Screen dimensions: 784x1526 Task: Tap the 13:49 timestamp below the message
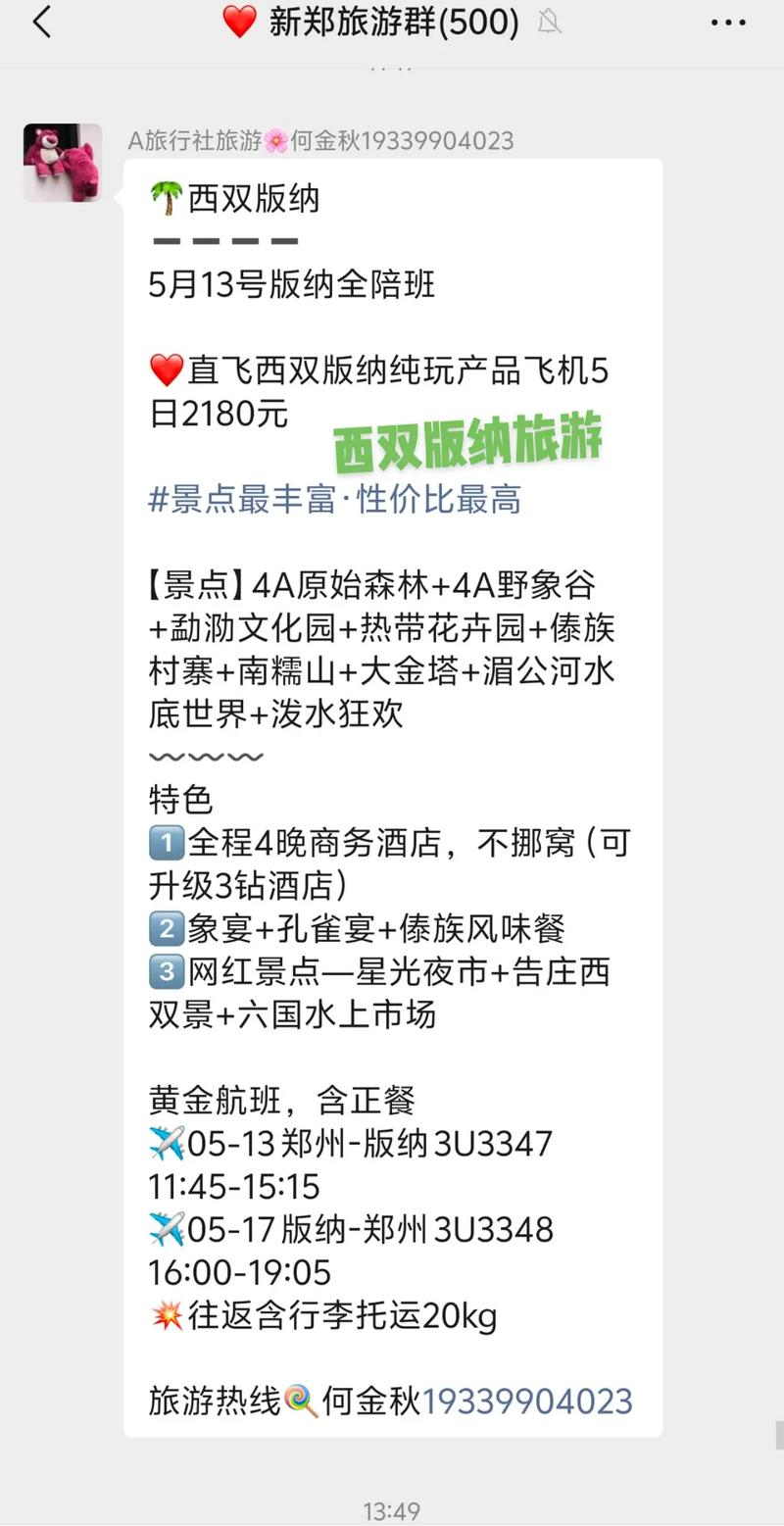coord(392,1510)
